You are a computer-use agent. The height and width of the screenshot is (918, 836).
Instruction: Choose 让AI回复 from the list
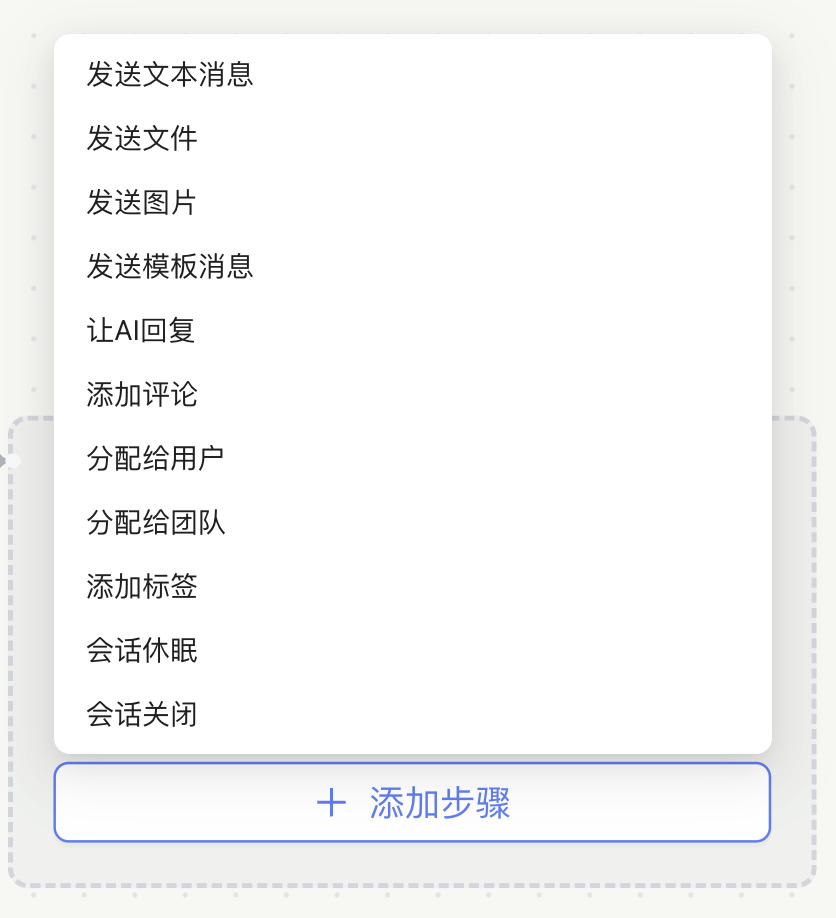tap(141, 330)
